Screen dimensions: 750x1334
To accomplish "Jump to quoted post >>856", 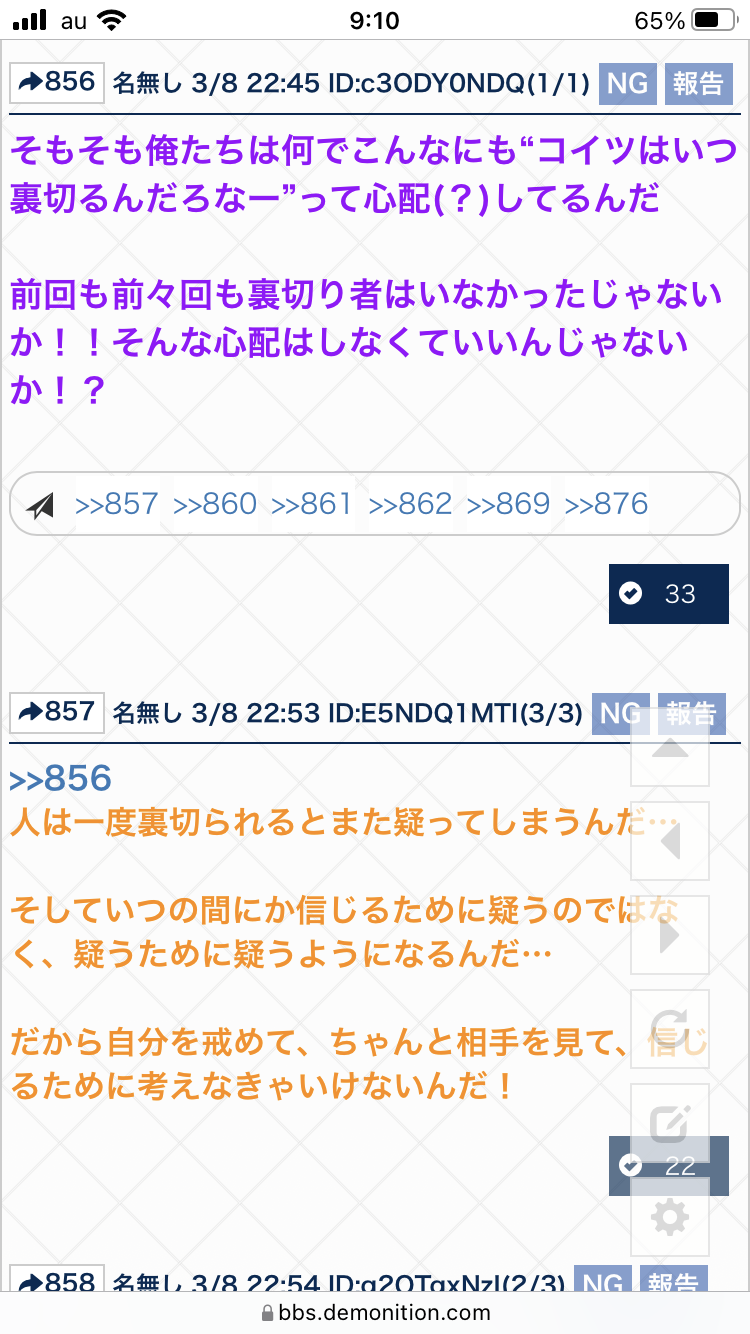I will click(60, 778).
